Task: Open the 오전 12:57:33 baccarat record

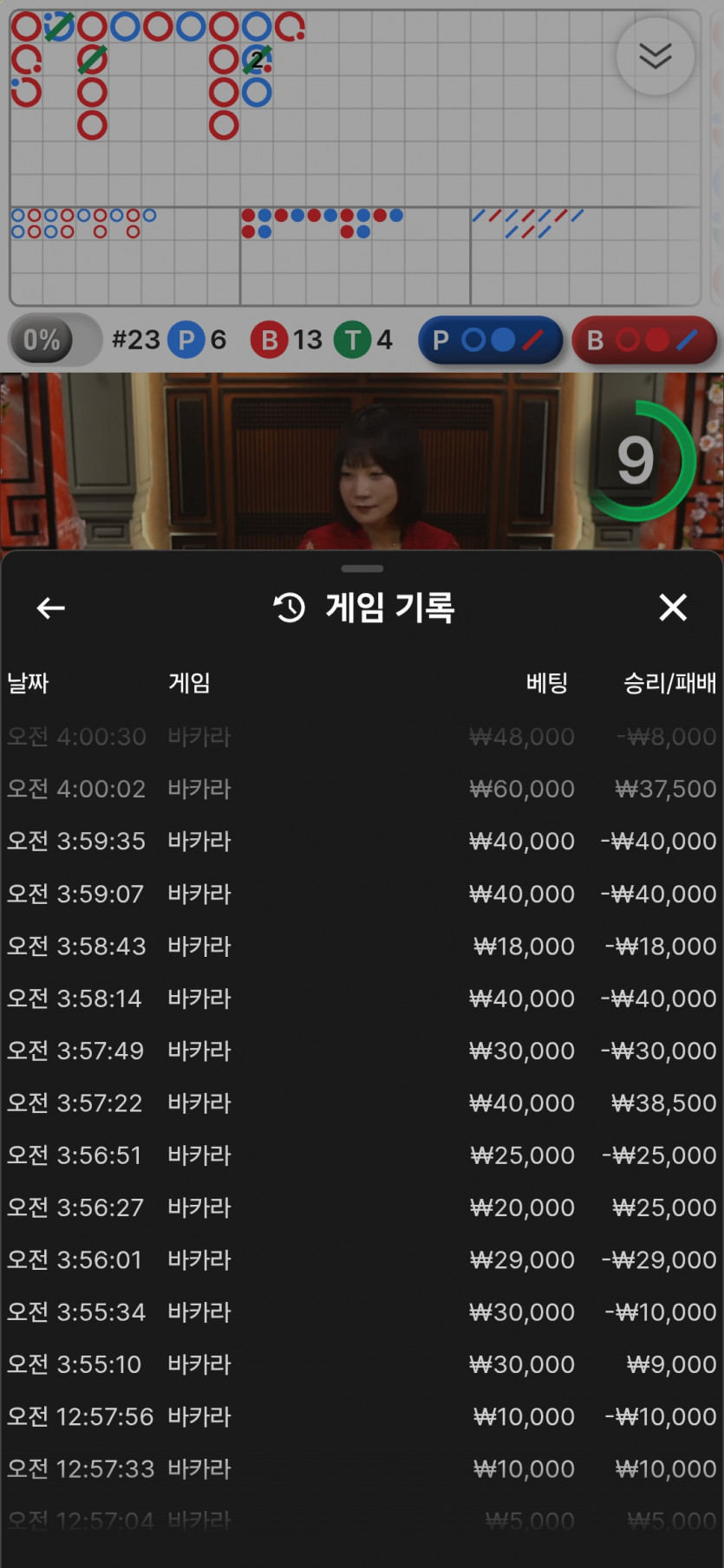Action: point(362,1469)
